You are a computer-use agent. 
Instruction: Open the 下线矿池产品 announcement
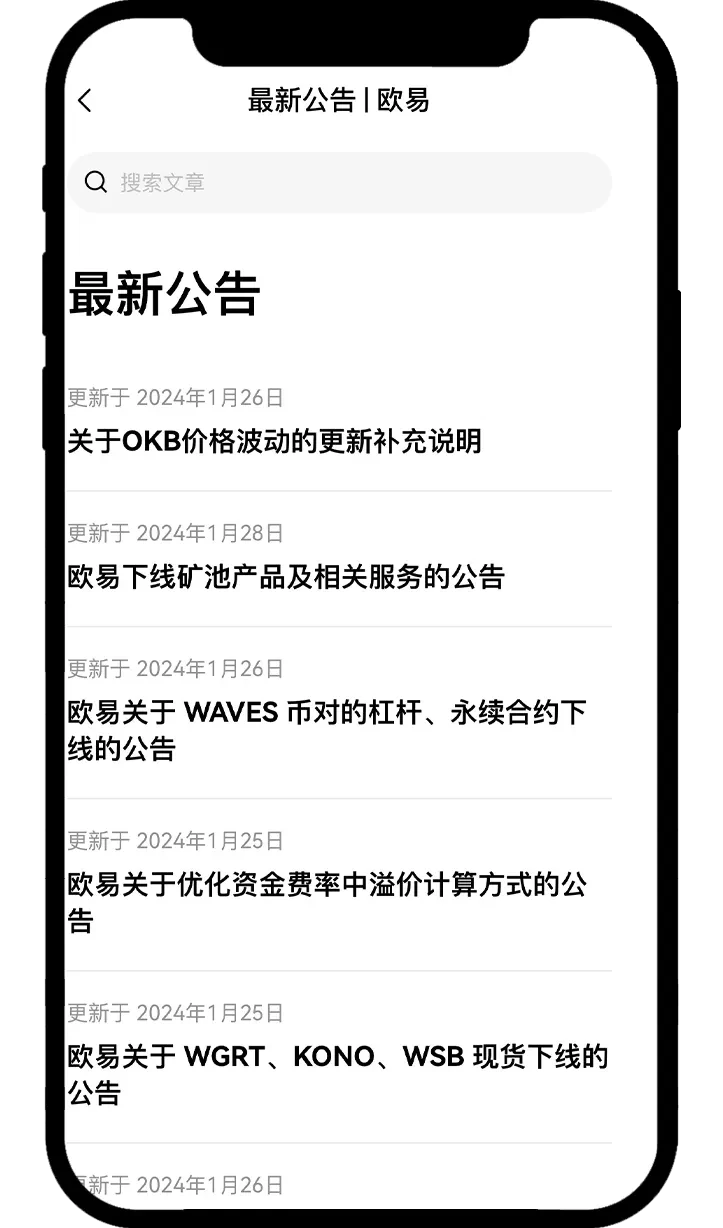point(286,577)
